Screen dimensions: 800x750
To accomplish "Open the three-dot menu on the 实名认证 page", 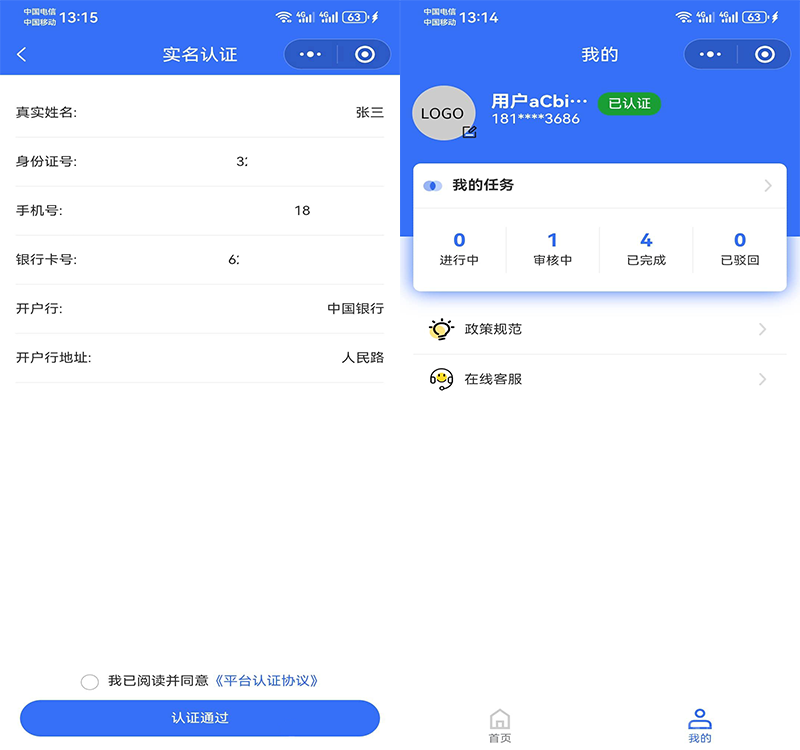I will (x=311, y=55).
